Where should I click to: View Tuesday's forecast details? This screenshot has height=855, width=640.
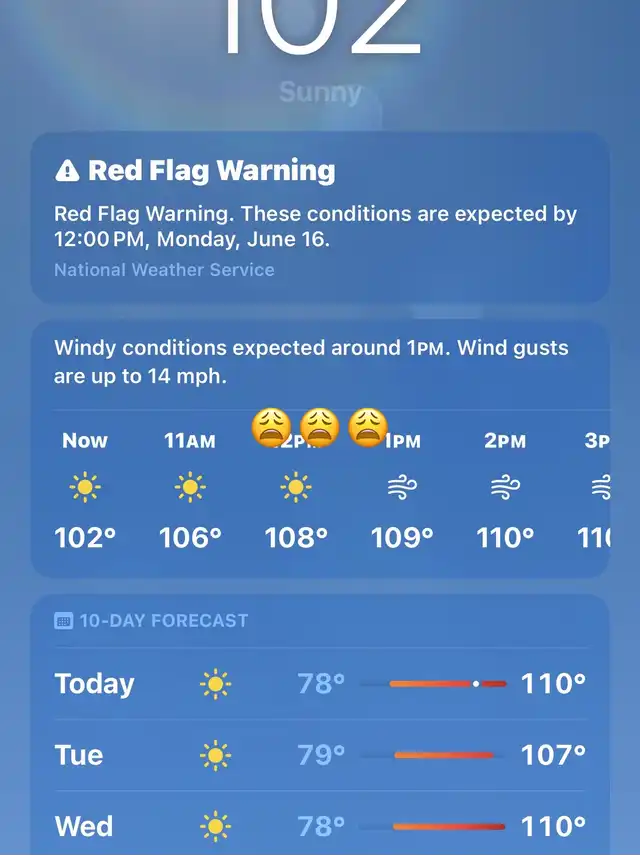(318, 755)
